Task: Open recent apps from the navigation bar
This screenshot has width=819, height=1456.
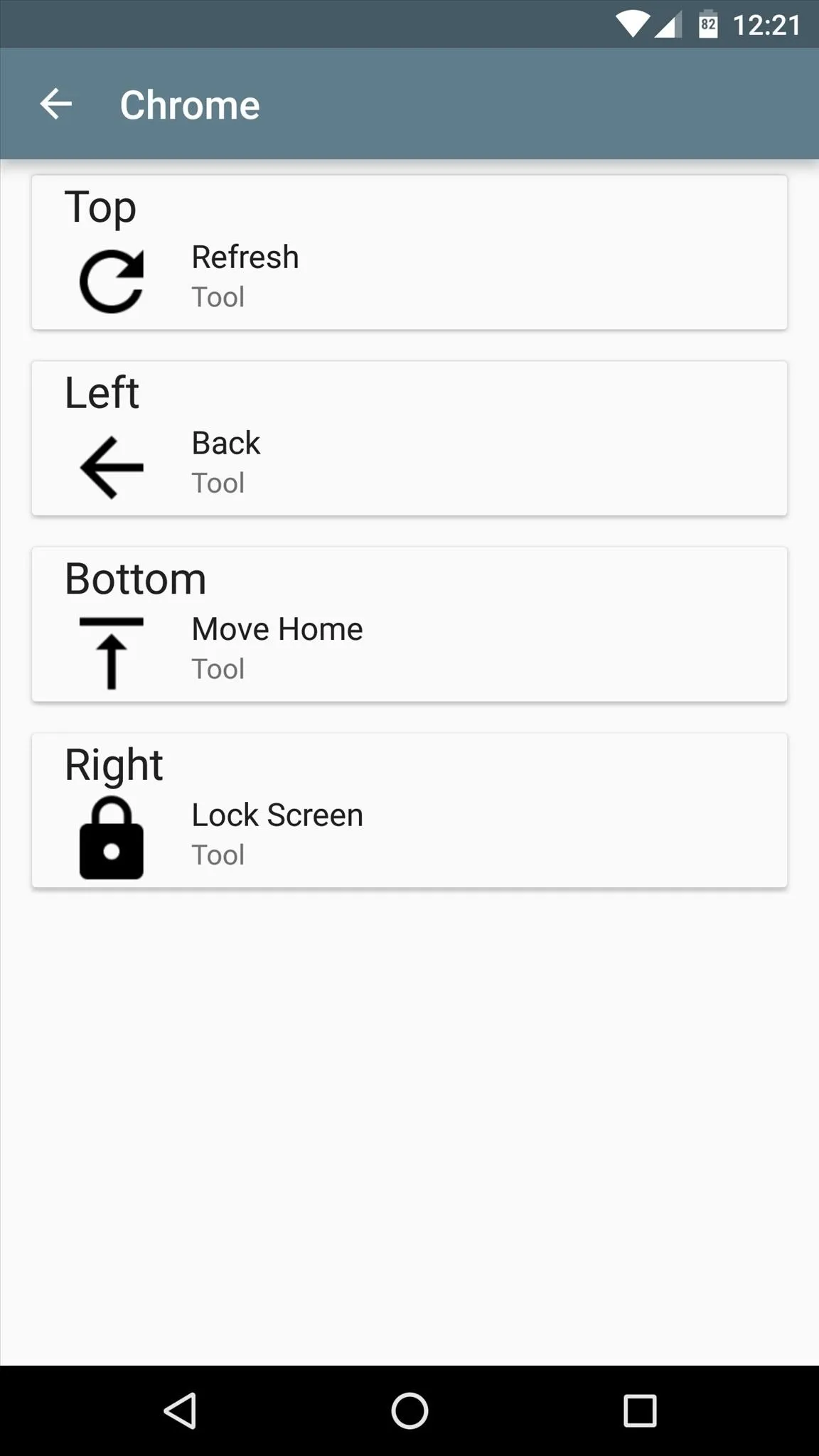Action: [x=640, y=1410]
